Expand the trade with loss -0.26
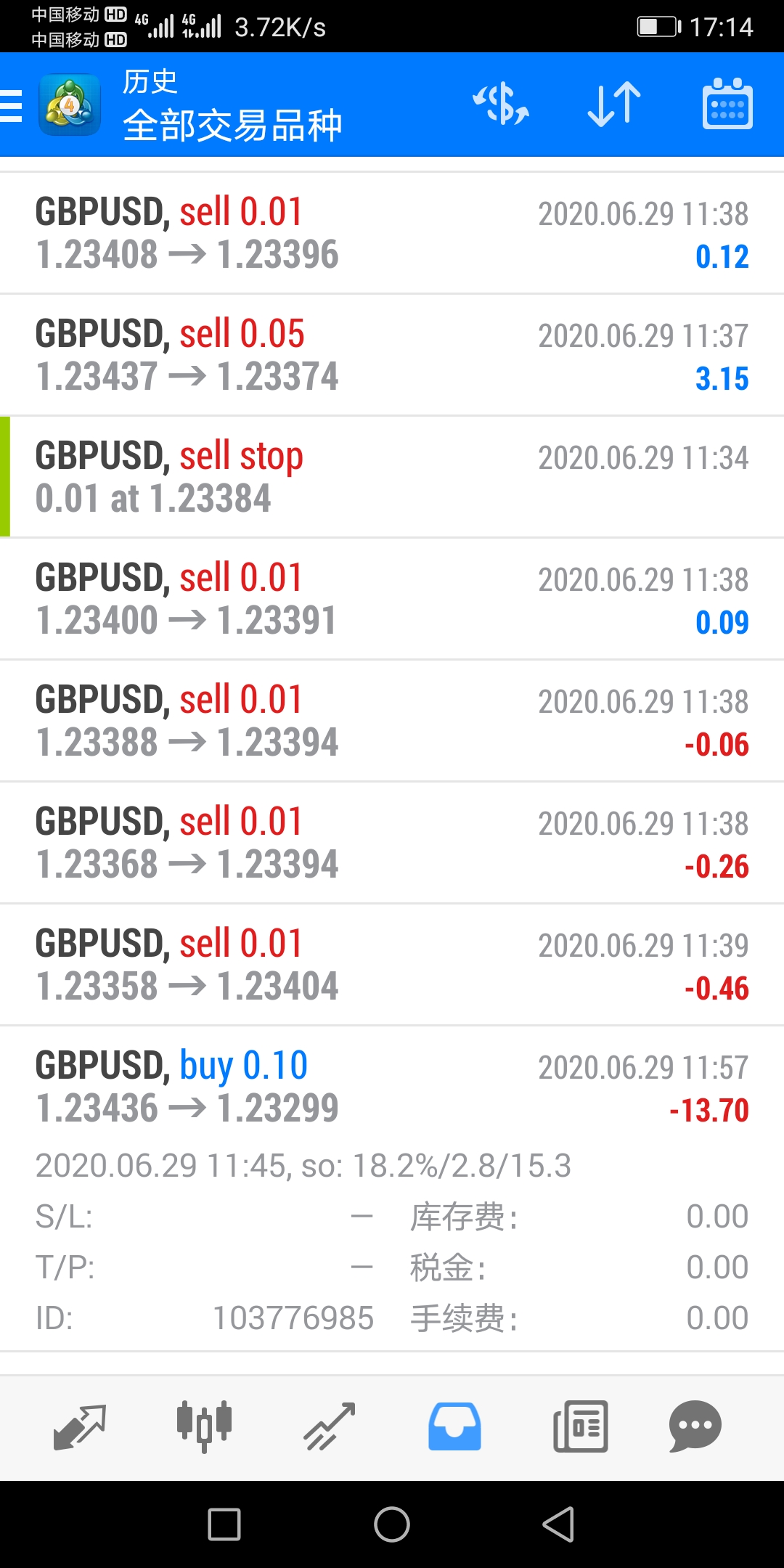Image resolution: width=784 pixels, height=1568 pixels. (x=392, y=843)
